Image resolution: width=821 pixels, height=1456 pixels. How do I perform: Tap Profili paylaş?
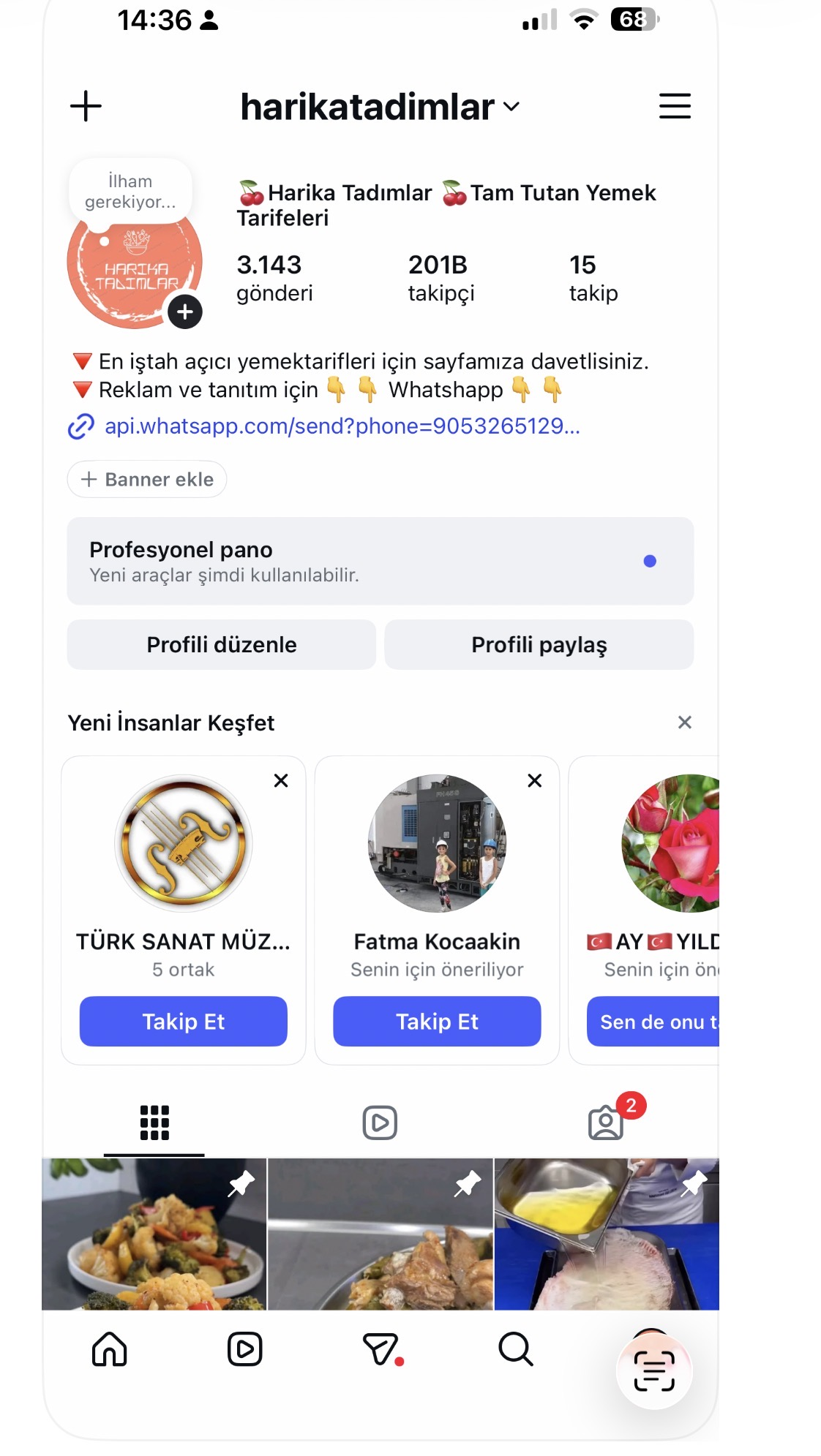coord(539,644)
